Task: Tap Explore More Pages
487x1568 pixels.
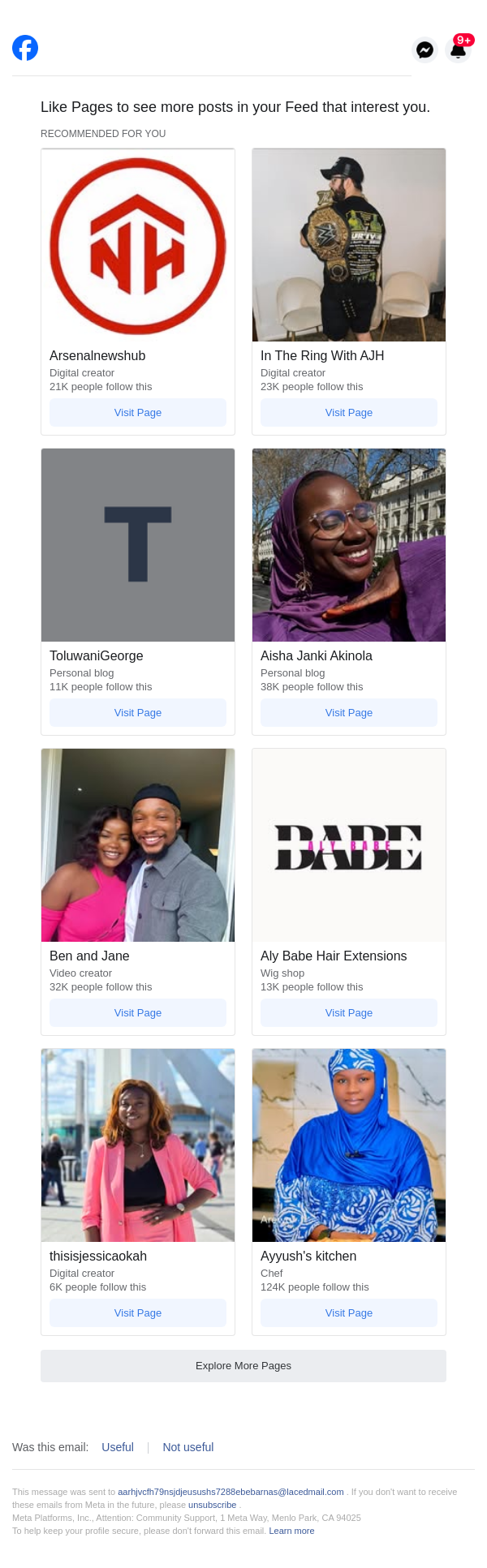Action: click(x=243, y=1366)
